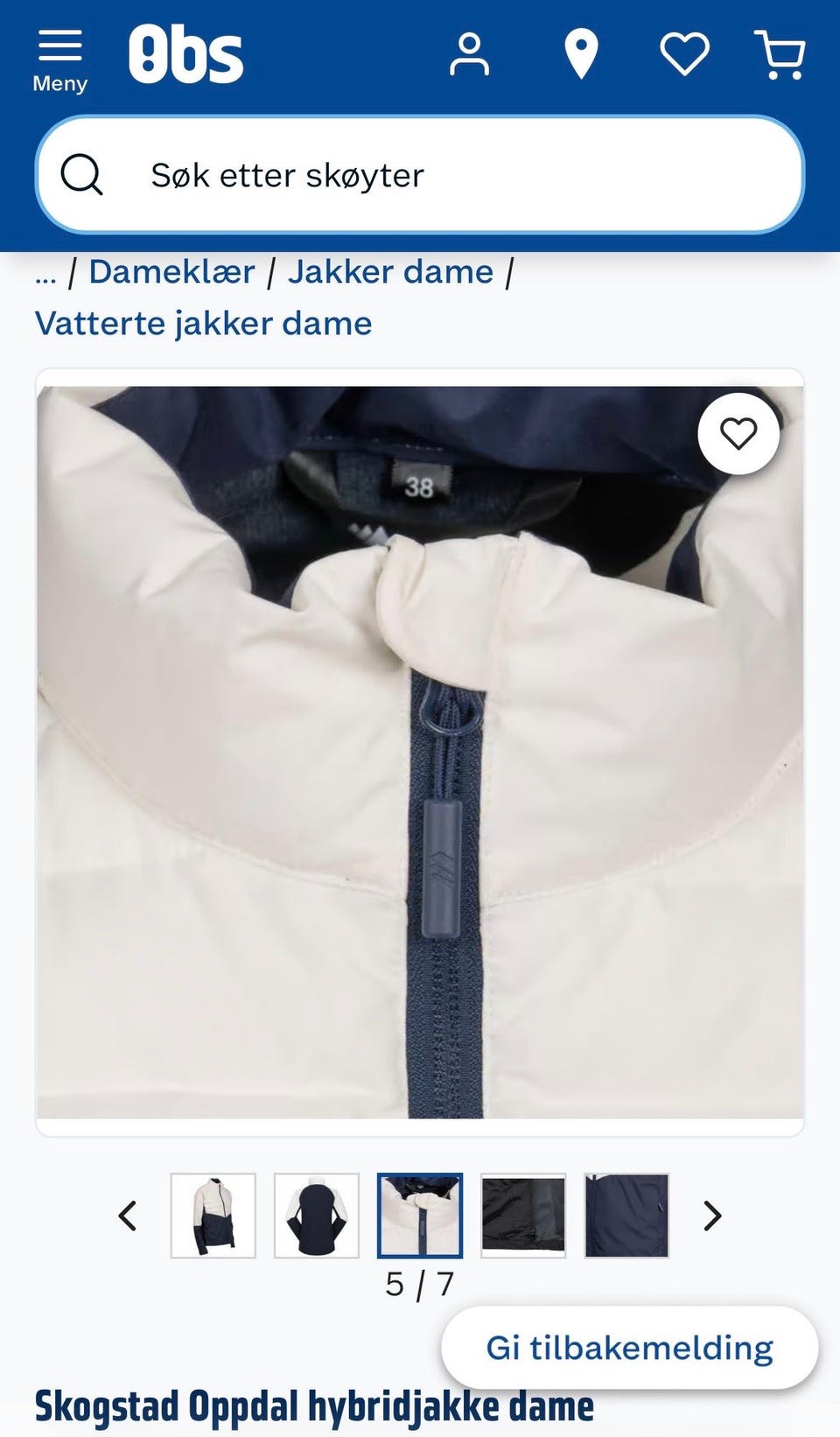Select the store location pin icon
Viewport: 840px width, 1437px height.
[x=579, y=54]
